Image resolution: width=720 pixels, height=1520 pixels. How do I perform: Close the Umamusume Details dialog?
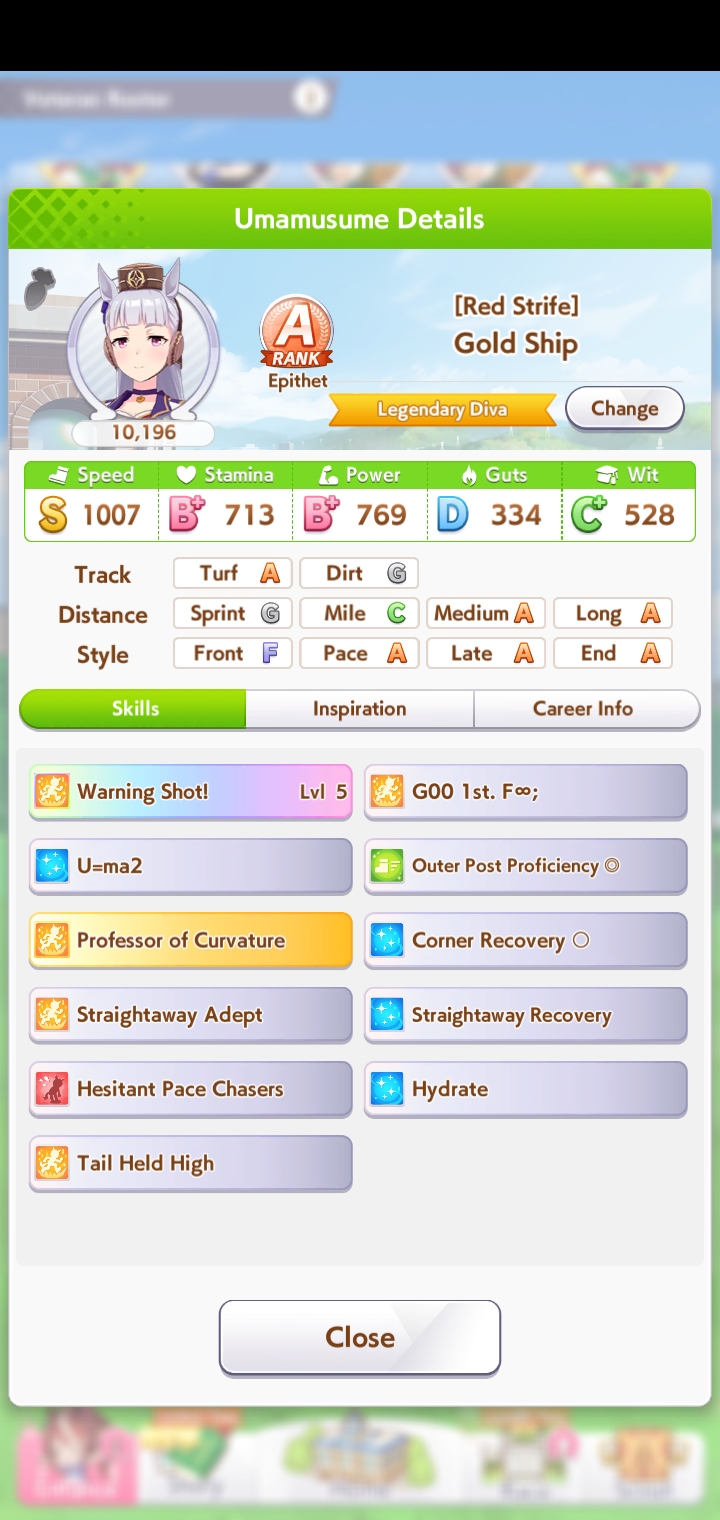(360, 1337)
